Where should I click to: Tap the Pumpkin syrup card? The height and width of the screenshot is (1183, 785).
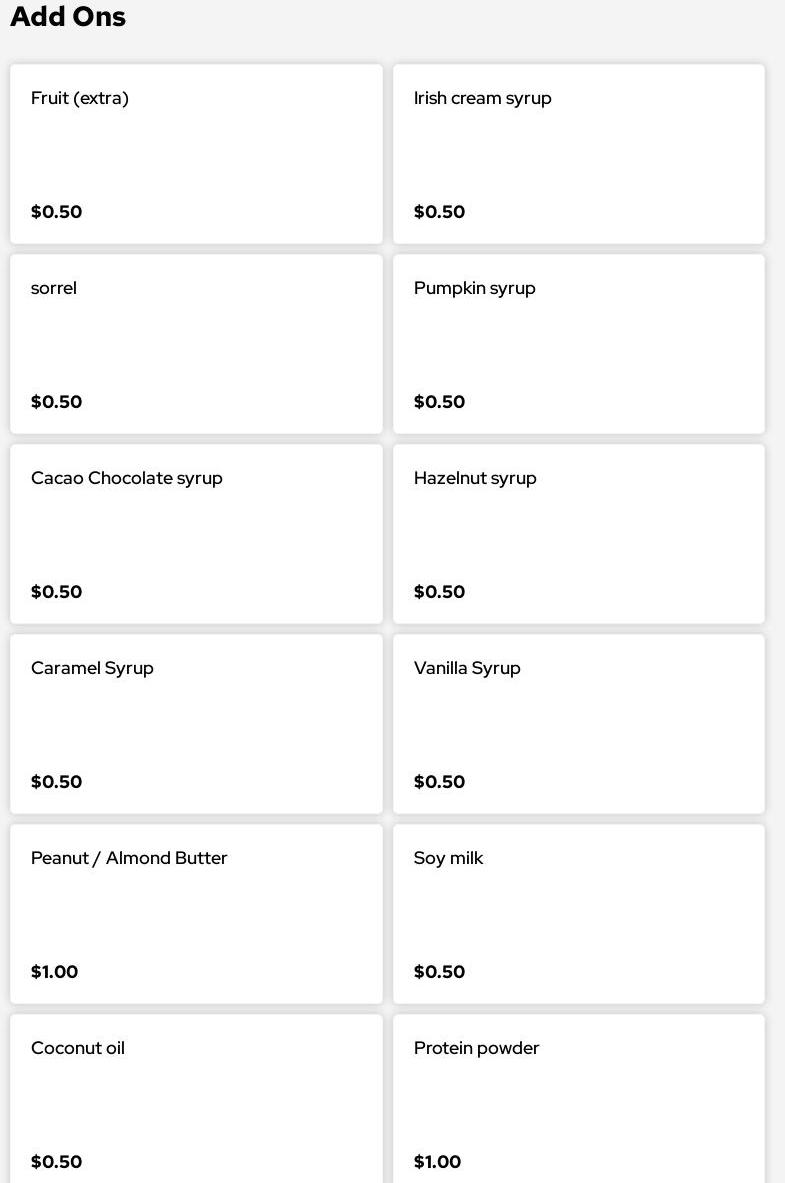(578, 344)
